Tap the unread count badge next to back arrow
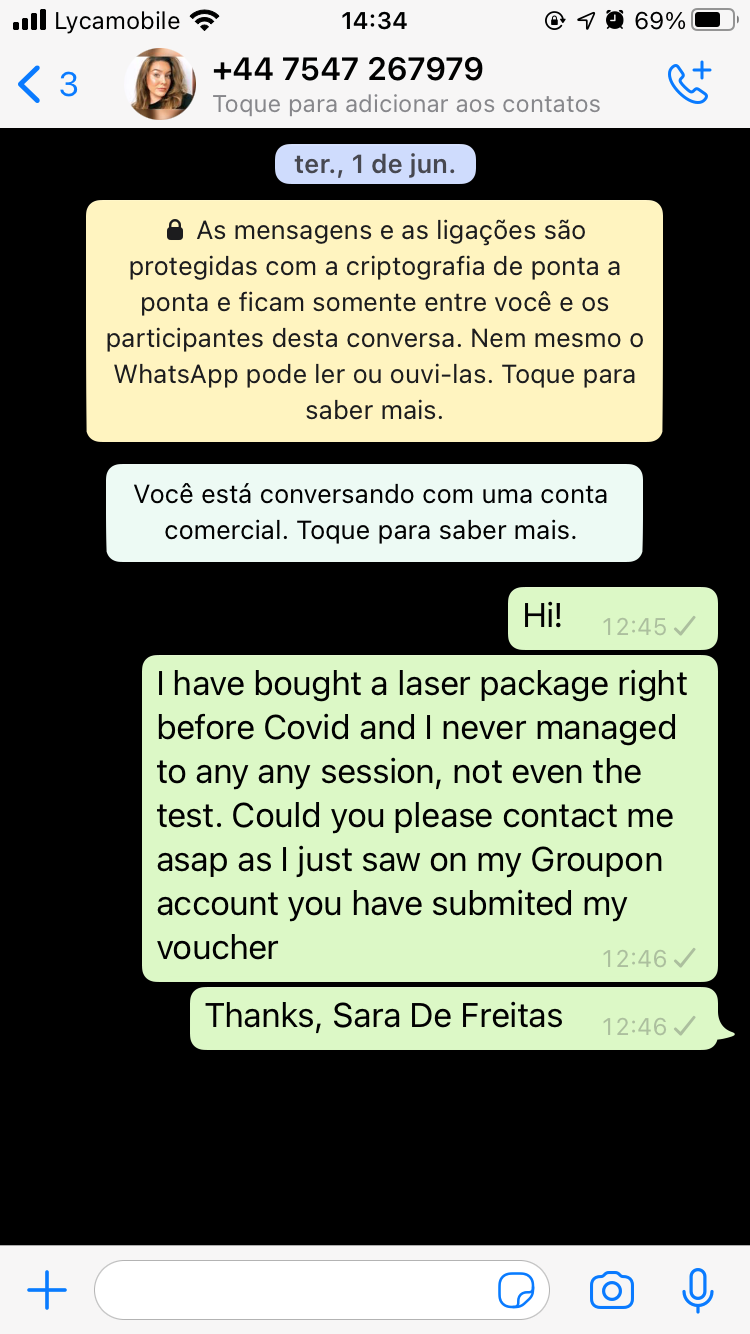750x1334 pixels. tap(67, 85)
